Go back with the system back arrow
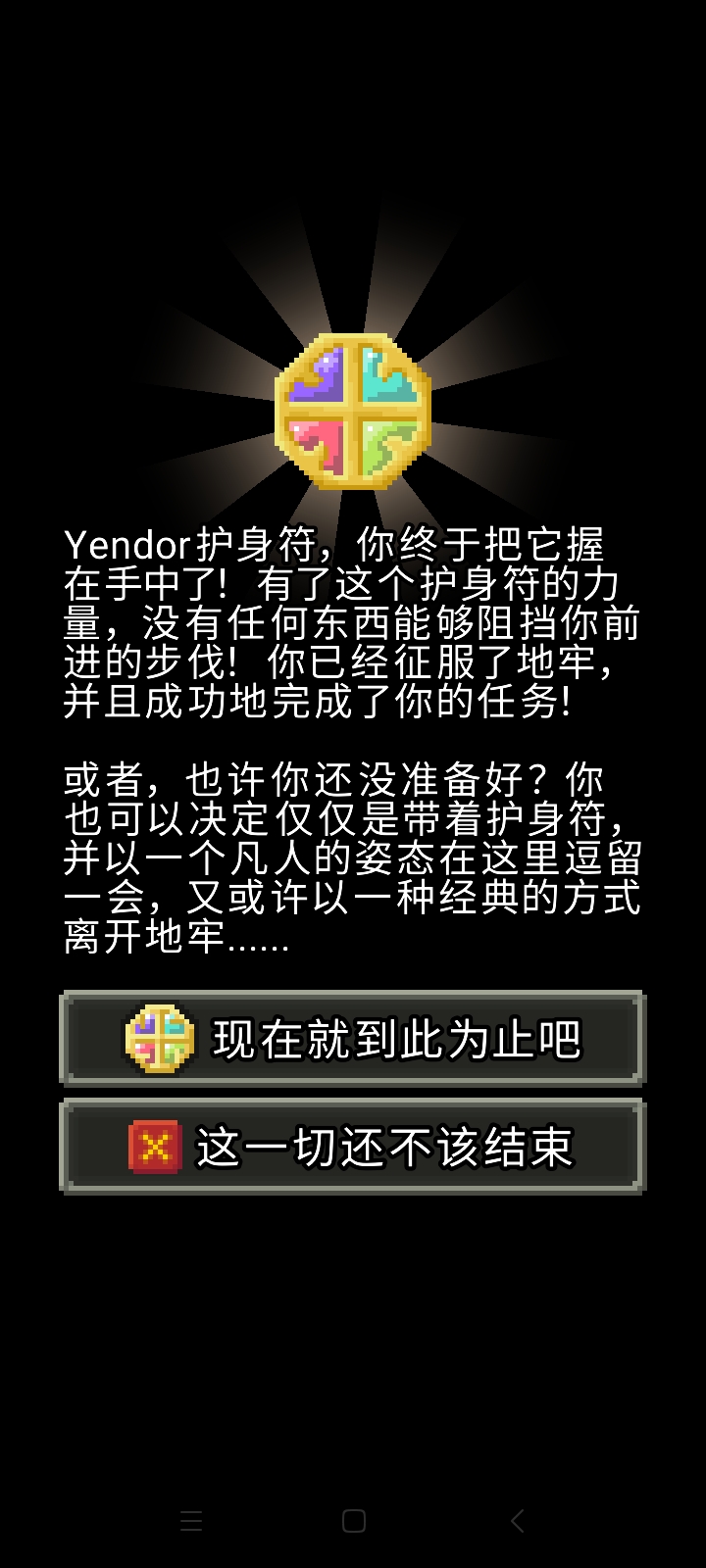 517,1520
